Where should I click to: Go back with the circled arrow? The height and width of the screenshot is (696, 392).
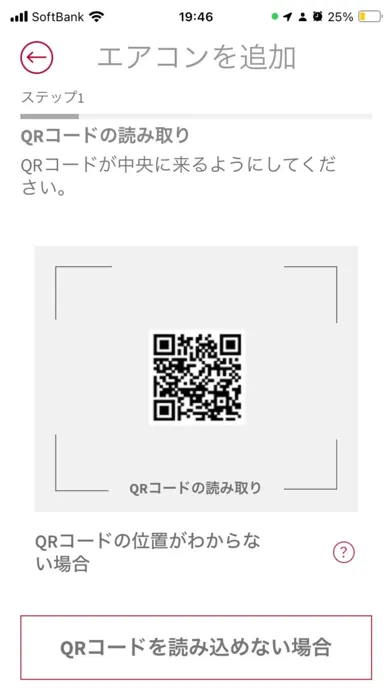(x=36, y=57)
